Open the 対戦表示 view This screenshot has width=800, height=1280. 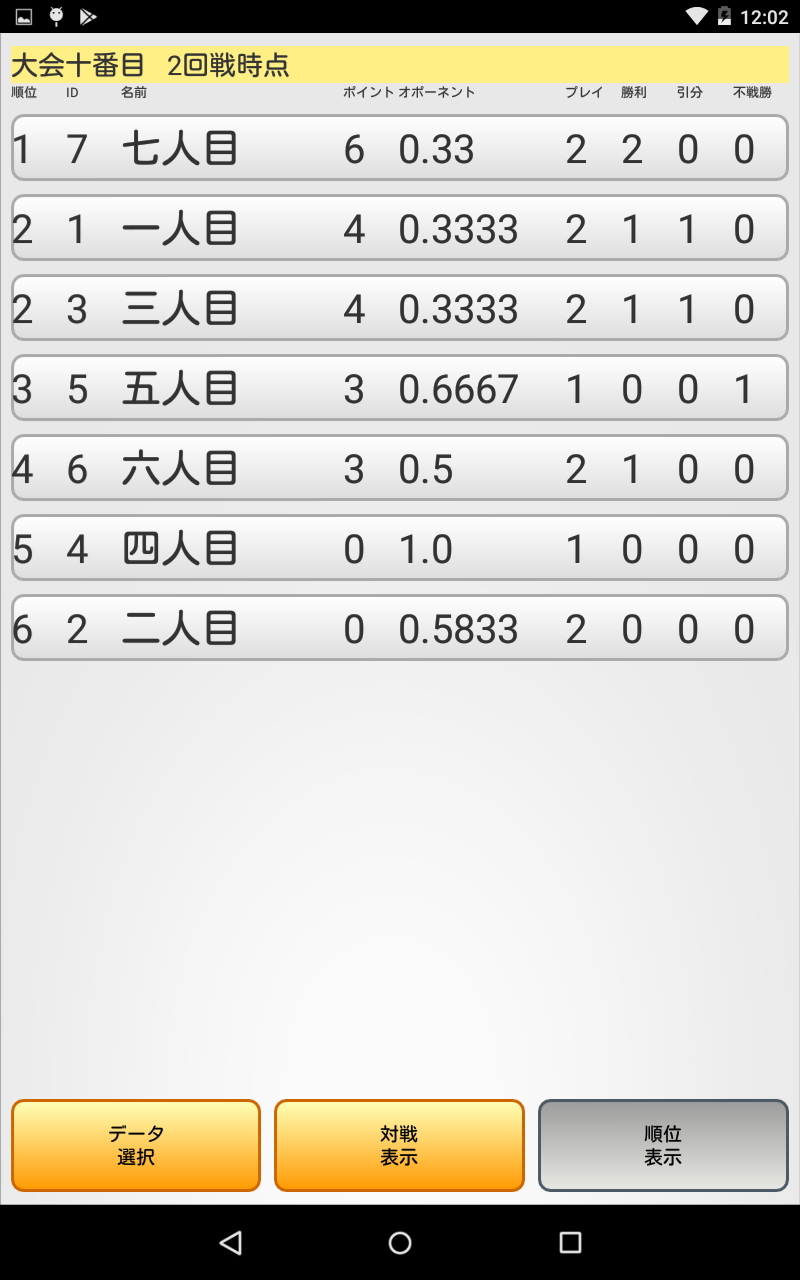[399, 1146]
